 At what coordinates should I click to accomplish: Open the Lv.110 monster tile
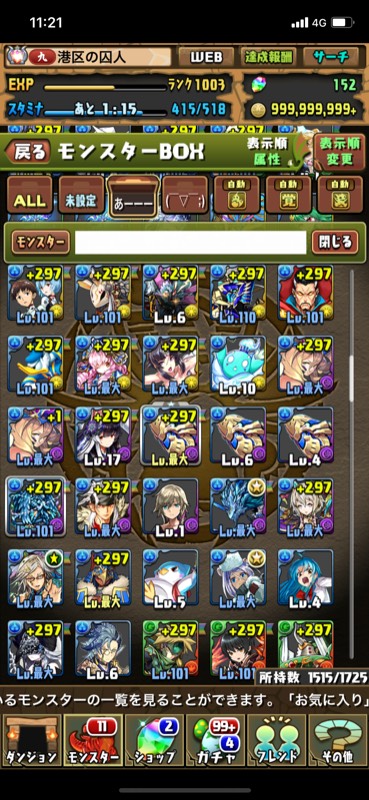pos(238,295)
